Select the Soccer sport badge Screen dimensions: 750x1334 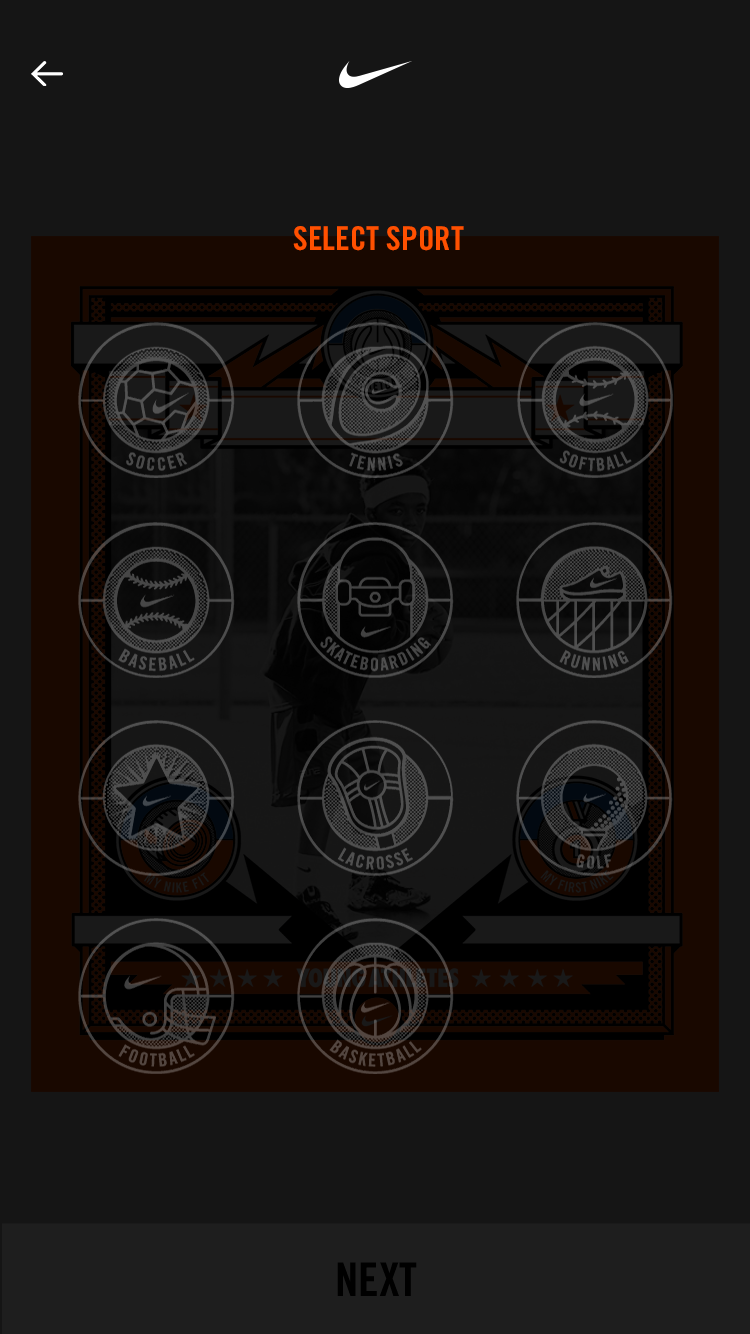pos(156,399)
